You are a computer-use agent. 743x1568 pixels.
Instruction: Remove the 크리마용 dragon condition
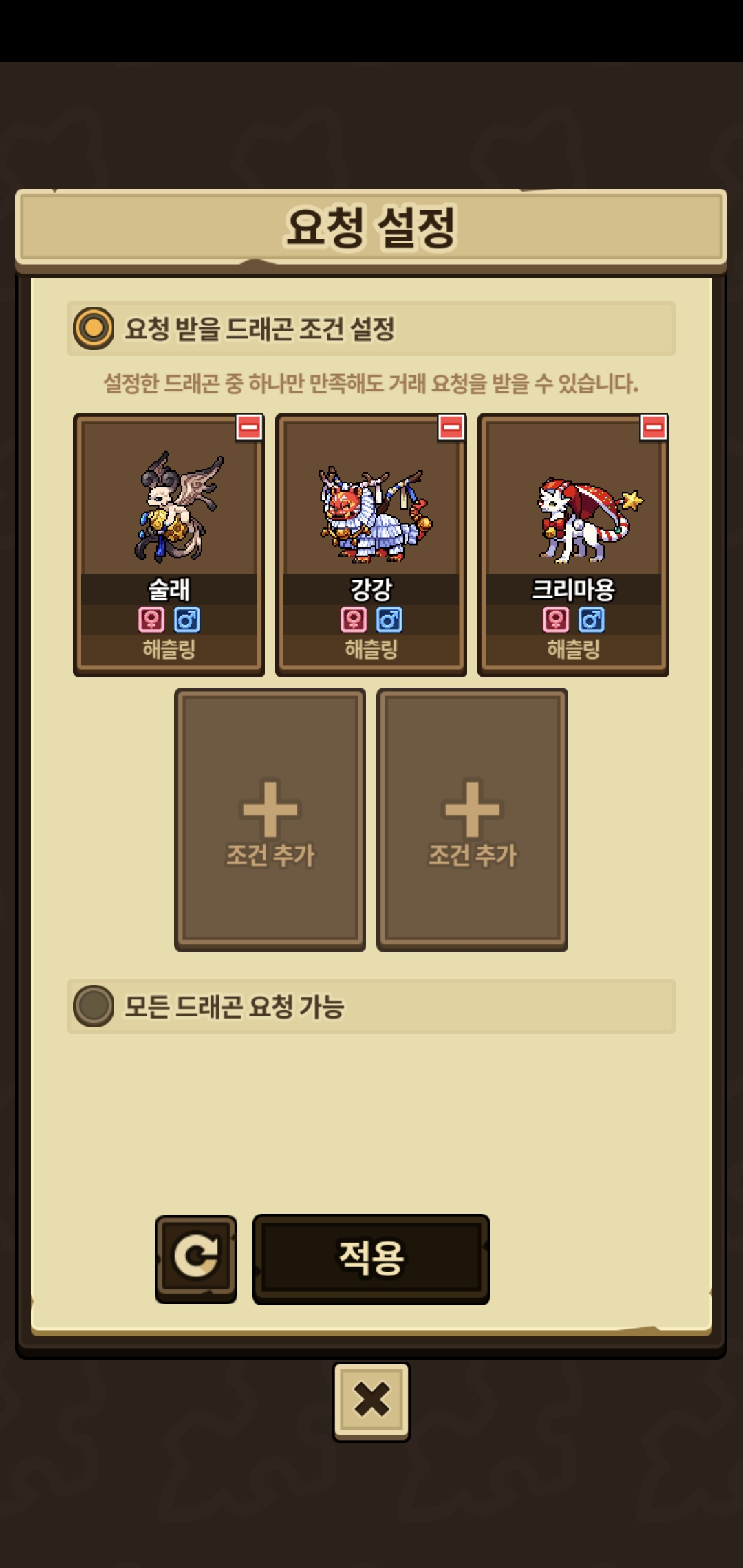tap(654, 428)
